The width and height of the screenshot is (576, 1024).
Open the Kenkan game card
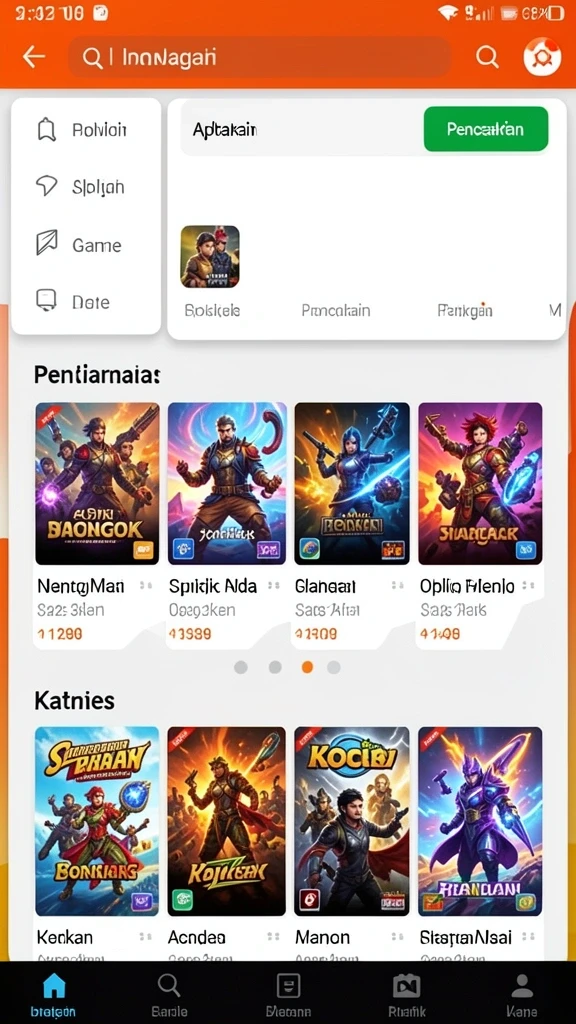pos(97,821)
